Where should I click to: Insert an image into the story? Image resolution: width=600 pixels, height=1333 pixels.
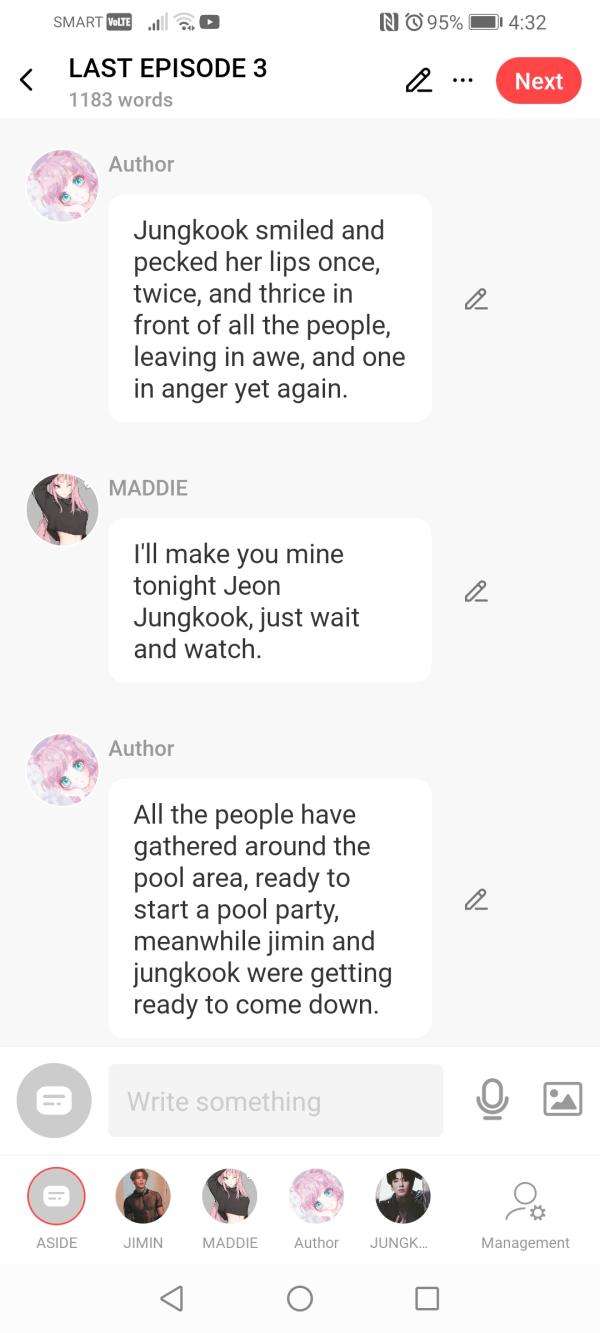pos(562,1099)
